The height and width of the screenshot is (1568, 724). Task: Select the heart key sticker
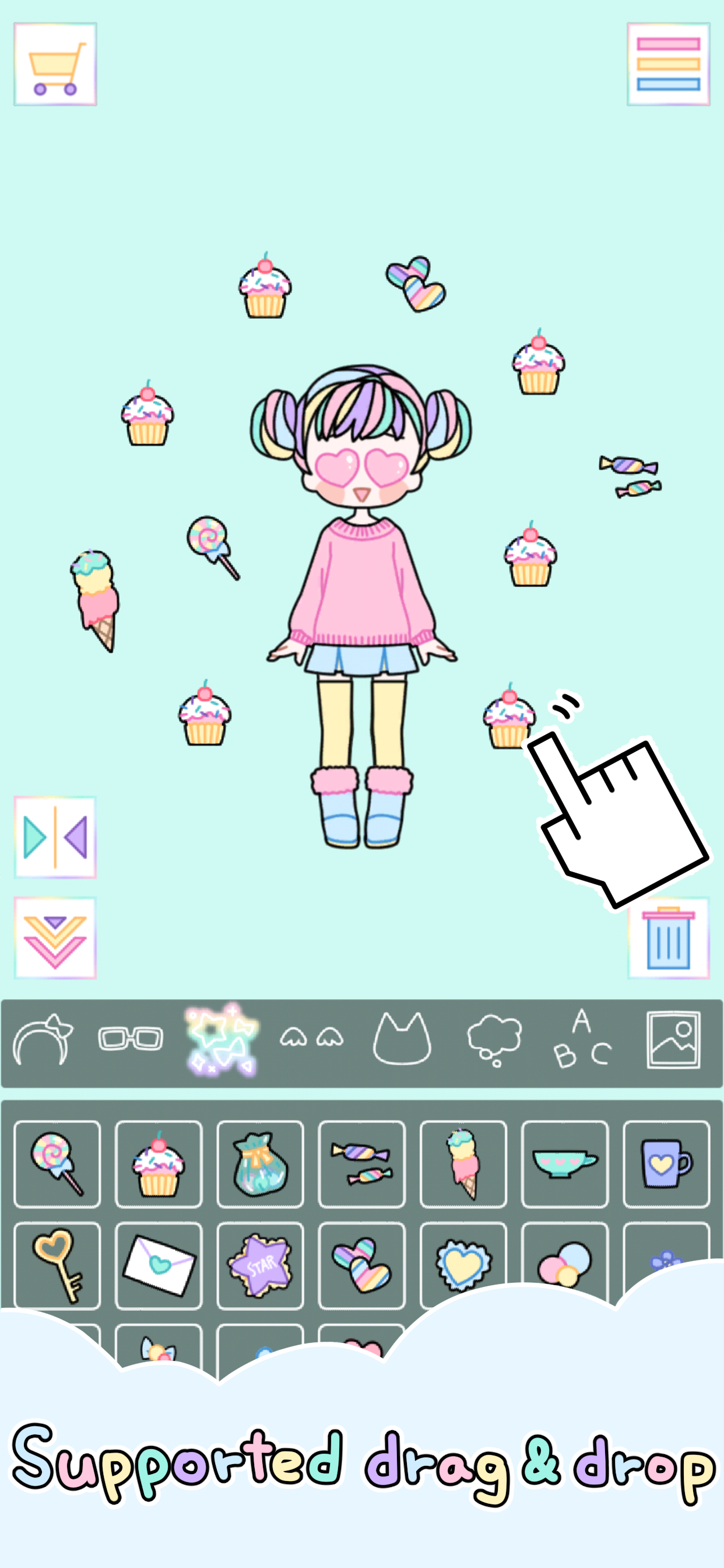tap(57, 1265)
